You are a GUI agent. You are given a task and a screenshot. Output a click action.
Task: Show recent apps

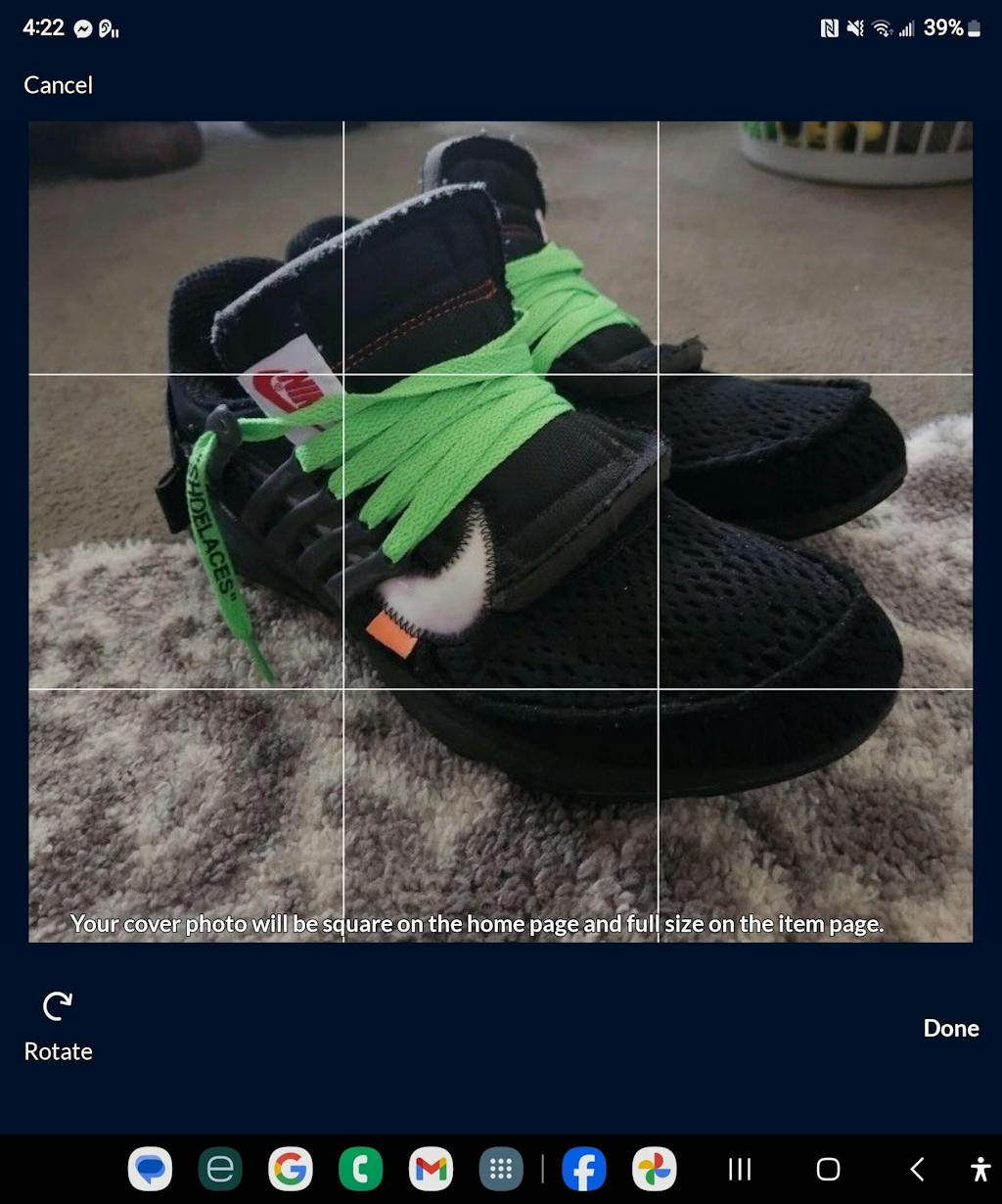pyautogui.click(x=740, y=1169)
